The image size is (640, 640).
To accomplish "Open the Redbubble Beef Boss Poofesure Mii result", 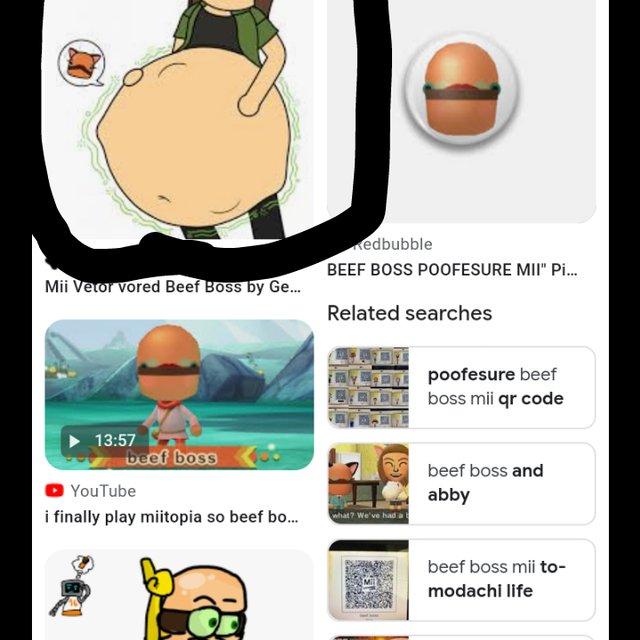I will (x=461, y=110).
